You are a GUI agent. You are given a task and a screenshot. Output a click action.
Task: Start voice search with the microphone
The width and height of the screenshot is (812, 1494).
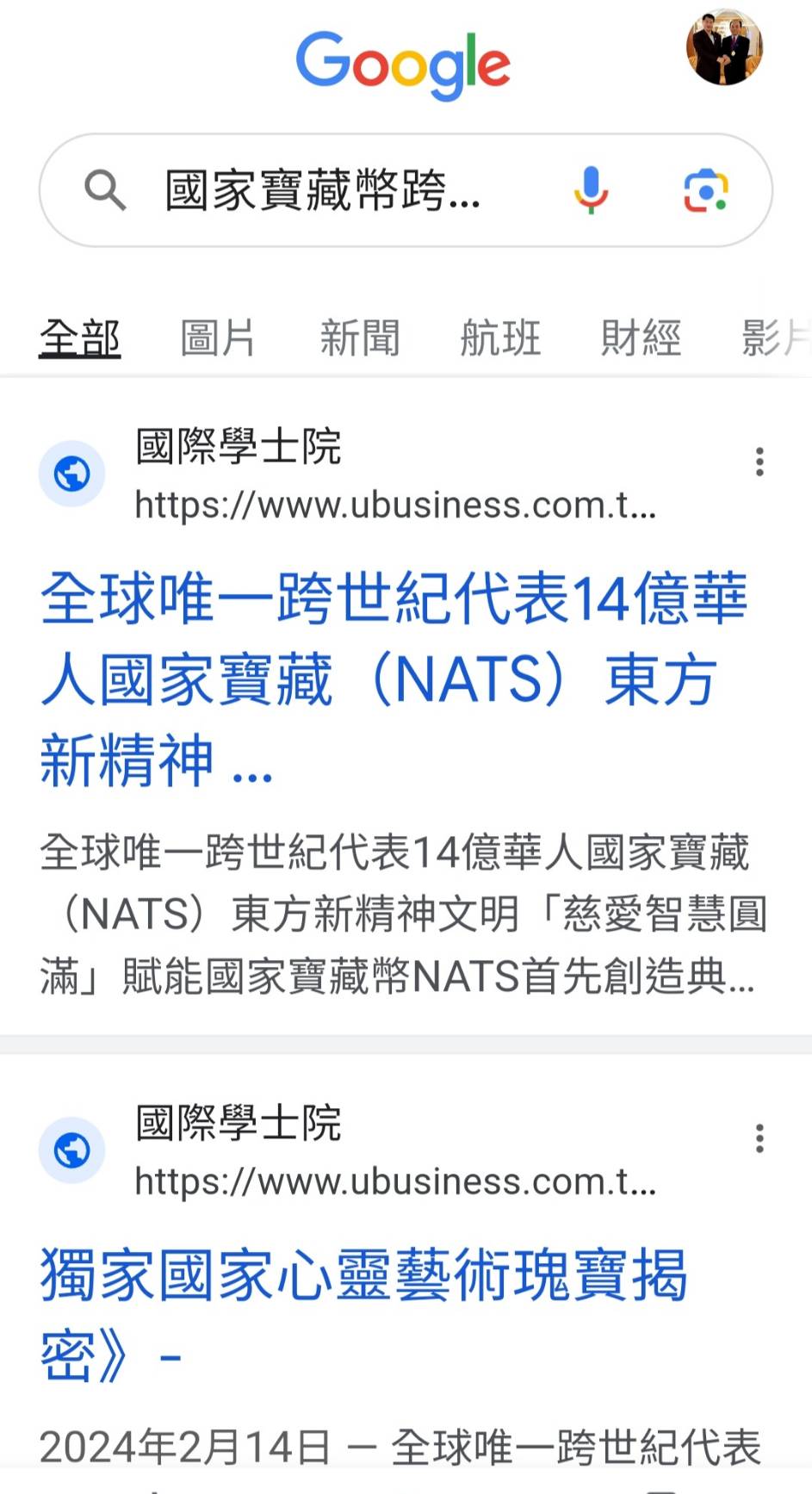pos(591,190)
